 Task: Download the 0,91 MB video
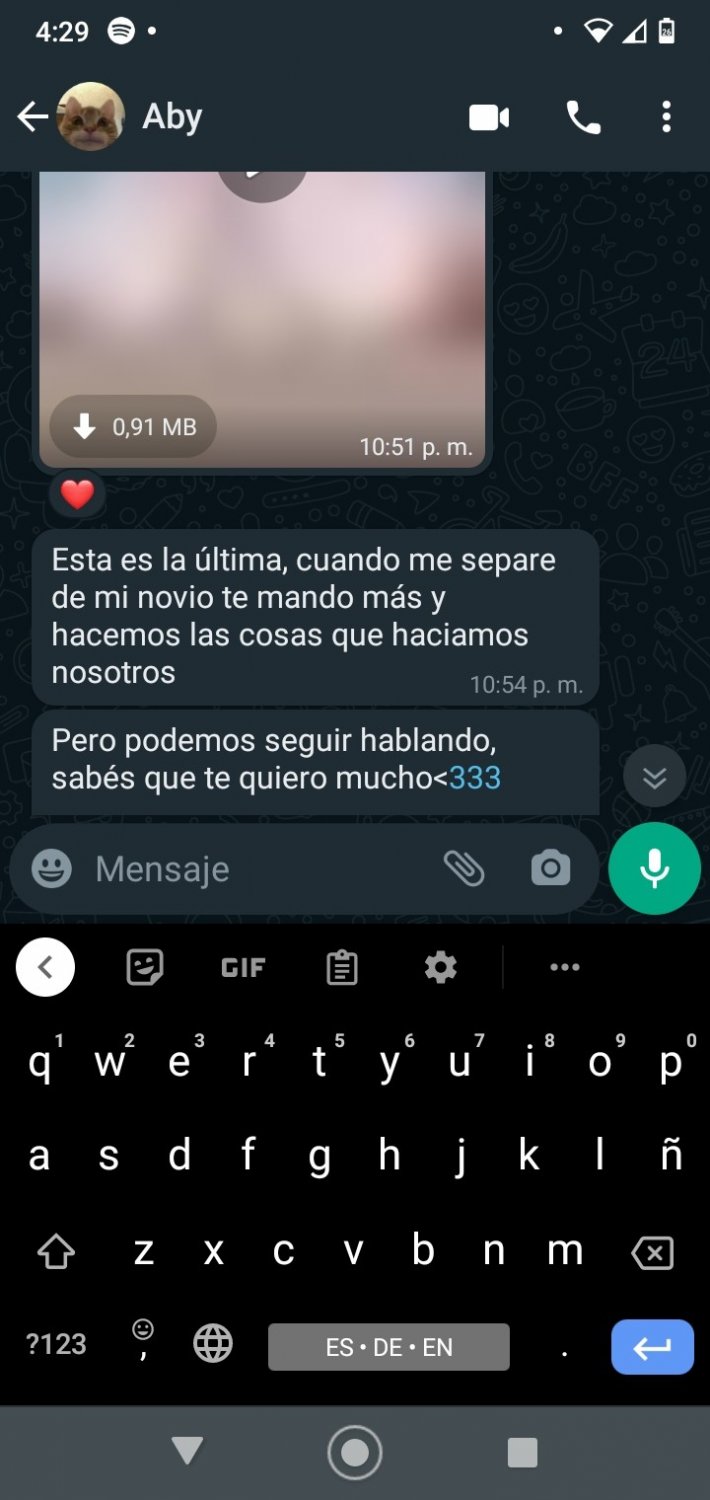[133, 427]
